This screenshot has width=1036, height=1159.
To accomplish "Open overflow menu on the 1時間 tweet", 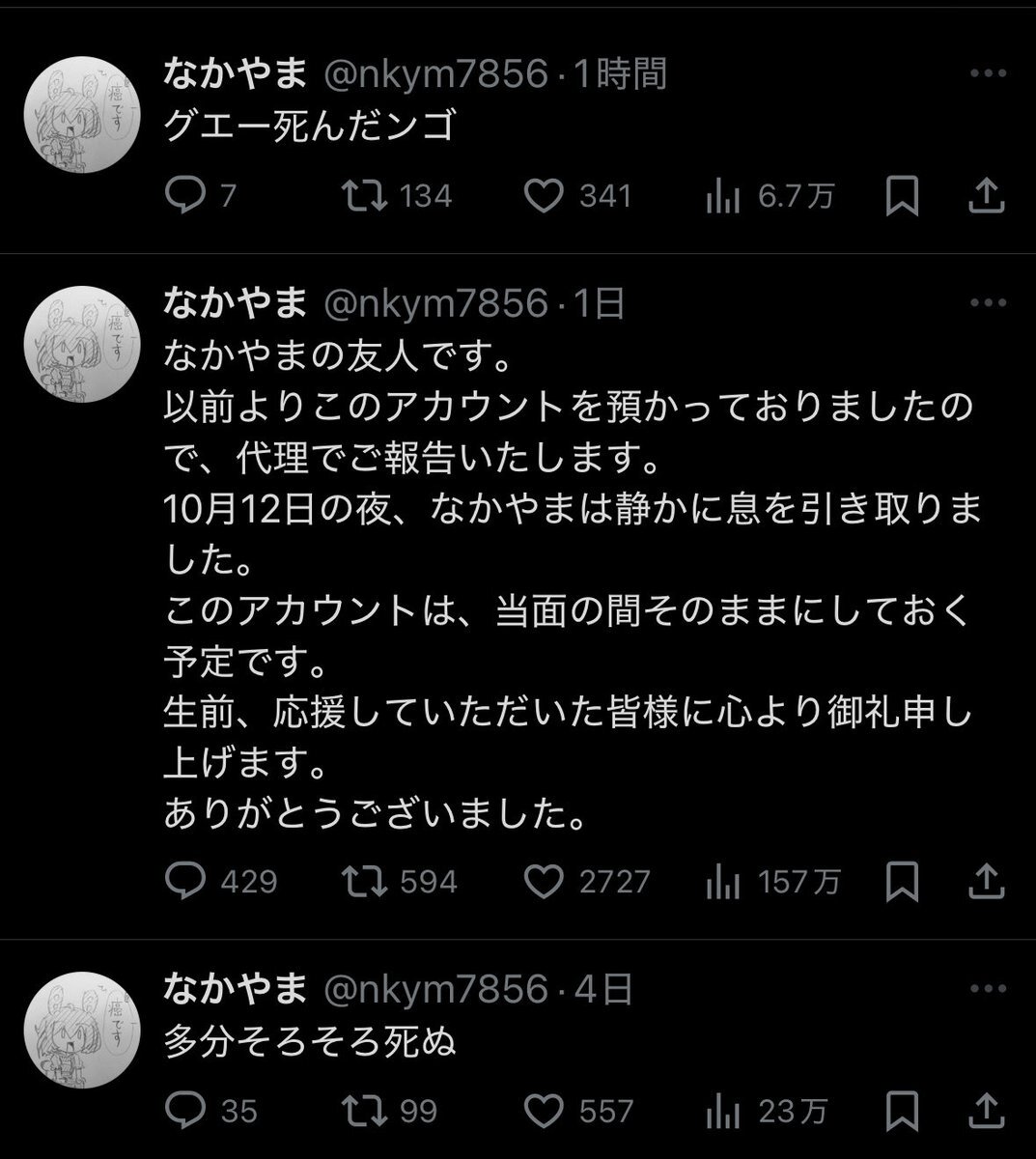I will 988,73.
